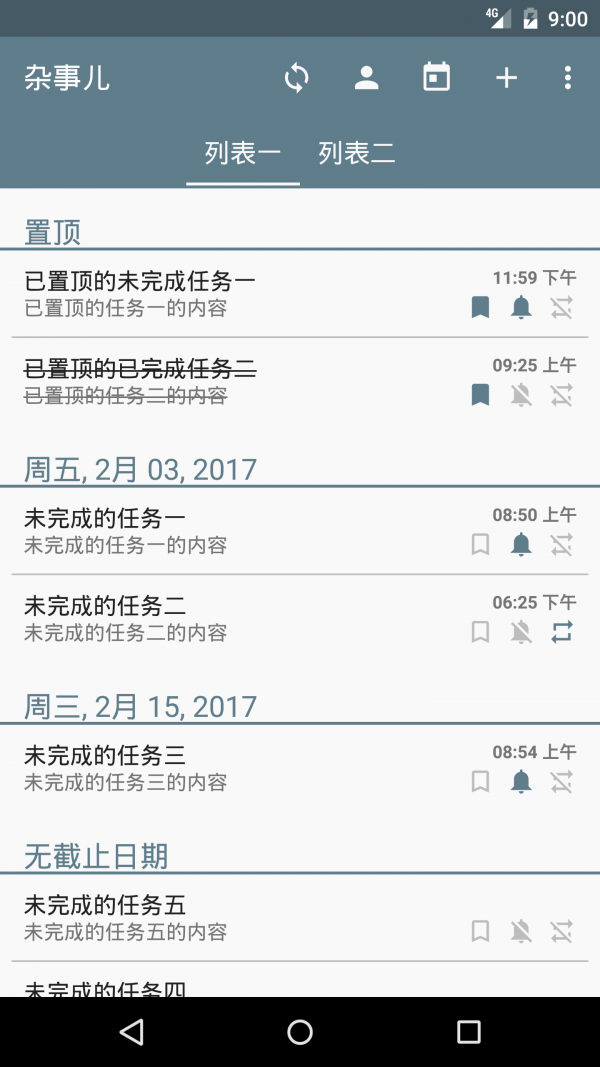The image size is (600, 1067).
Task: Switch to the 列表二 tab
Action: coord(357,153)
